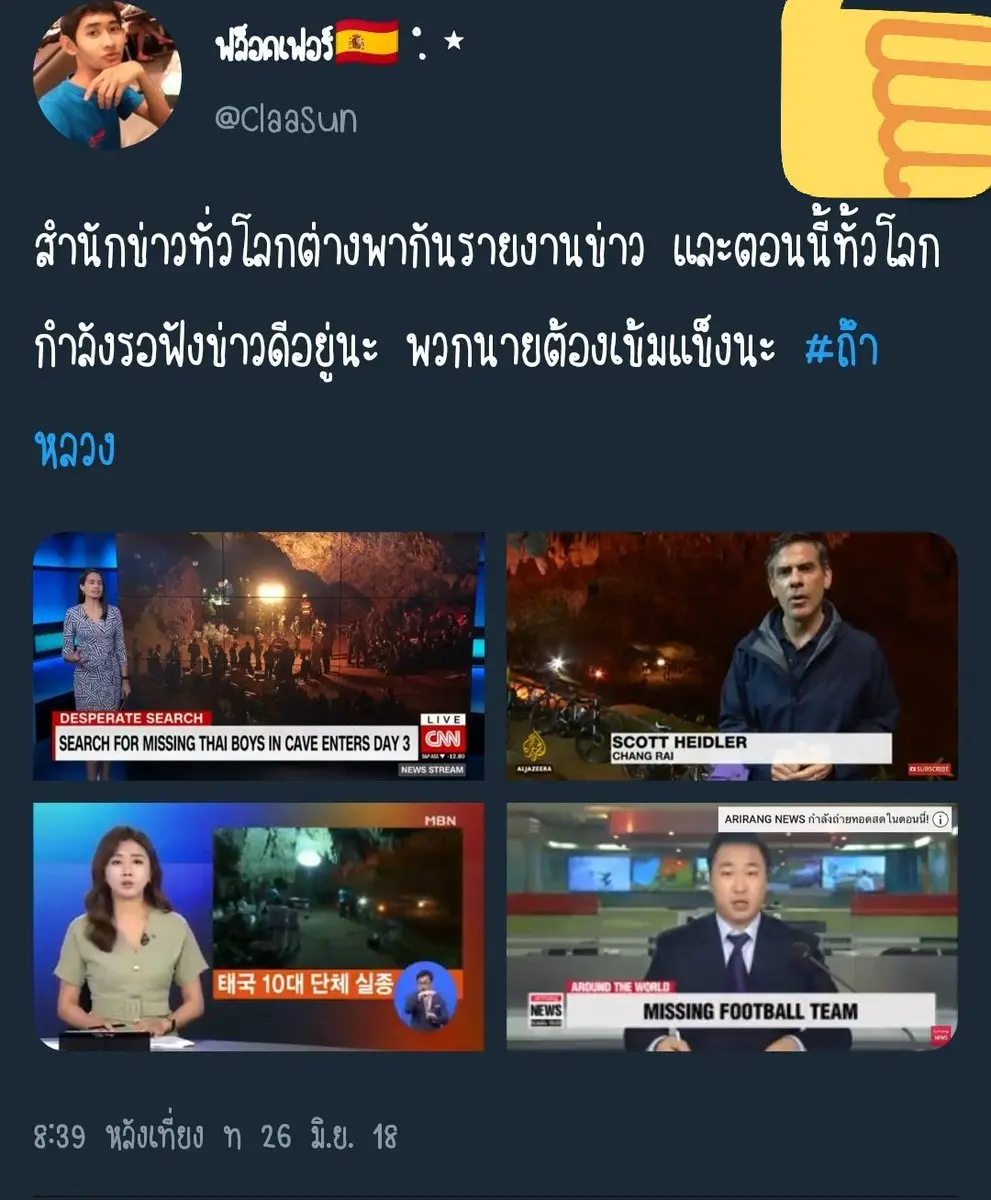View the CNN missing Thai boys image

(258, 655)
